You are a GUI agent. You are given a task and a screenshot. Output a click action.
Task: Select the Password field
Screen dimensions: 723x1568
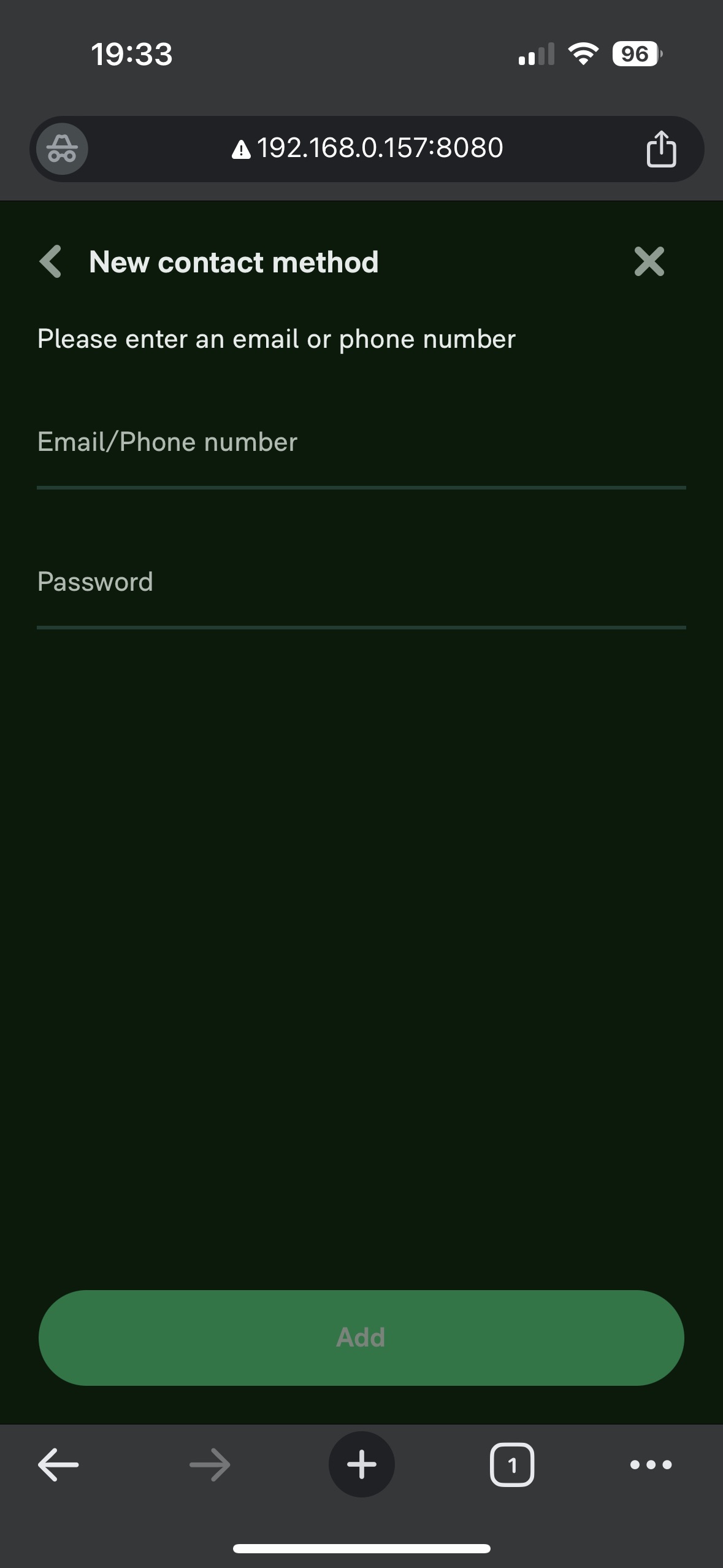(361, 583)
